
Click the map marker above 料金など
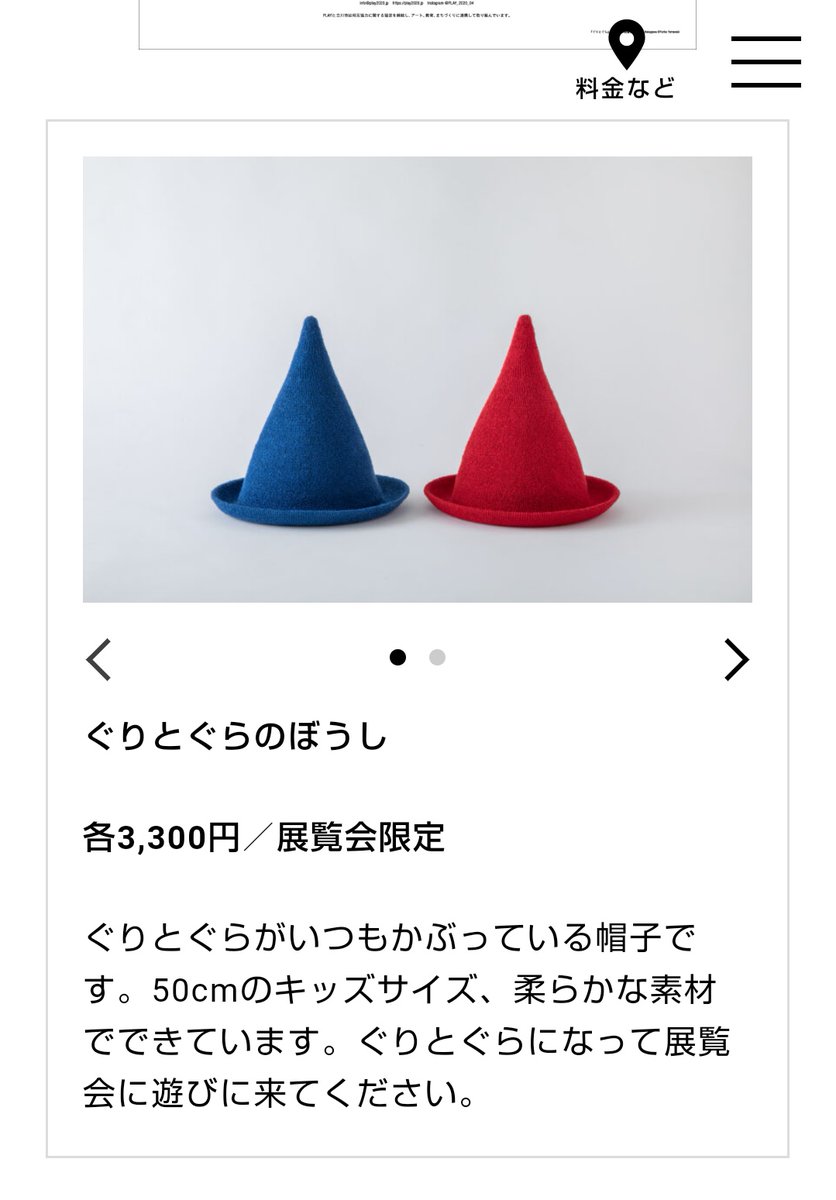(x=627, y=43)
